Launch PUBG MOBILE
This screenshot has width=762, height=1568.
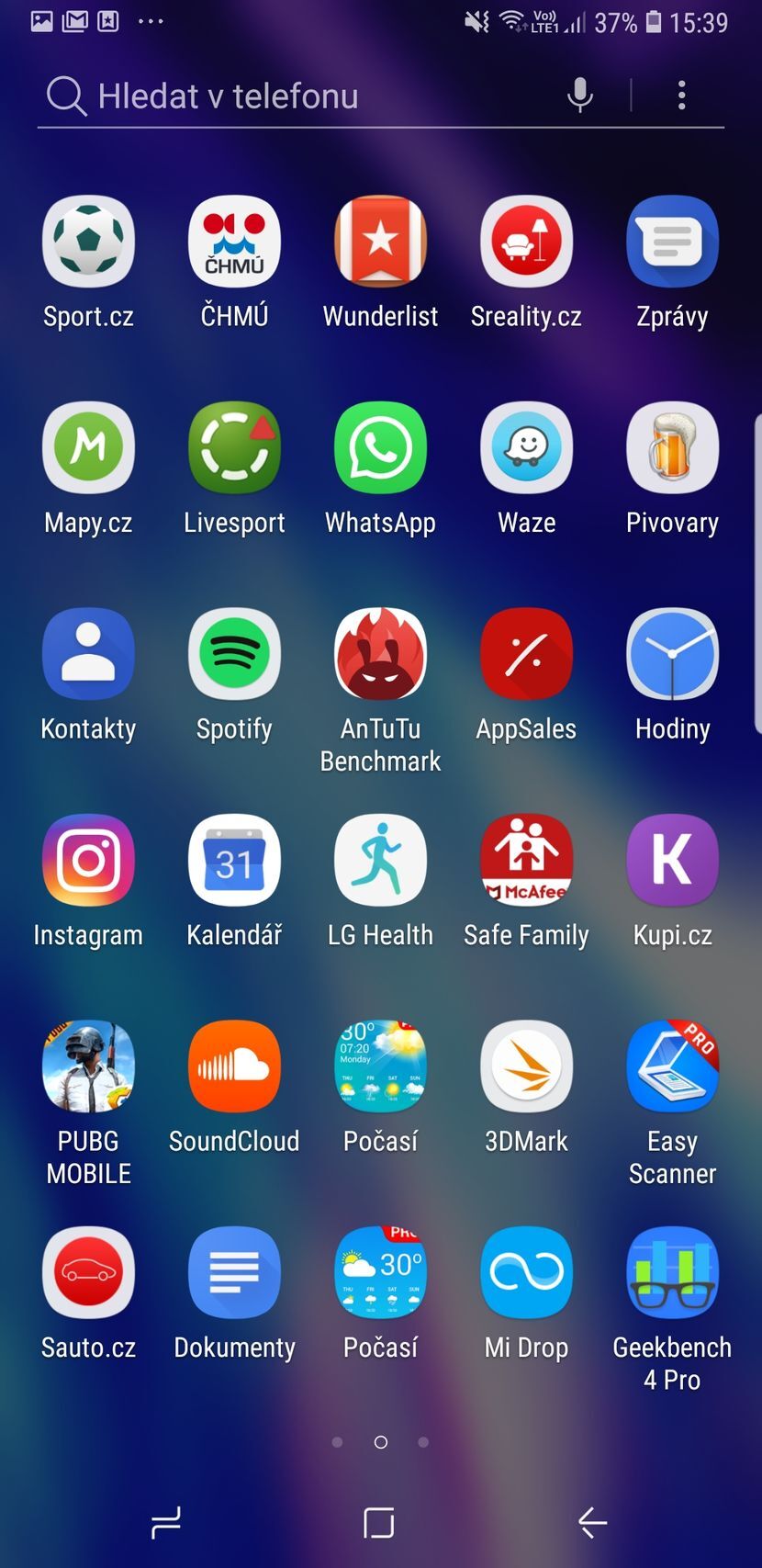pyautogui.click(x=88, y=1067)
